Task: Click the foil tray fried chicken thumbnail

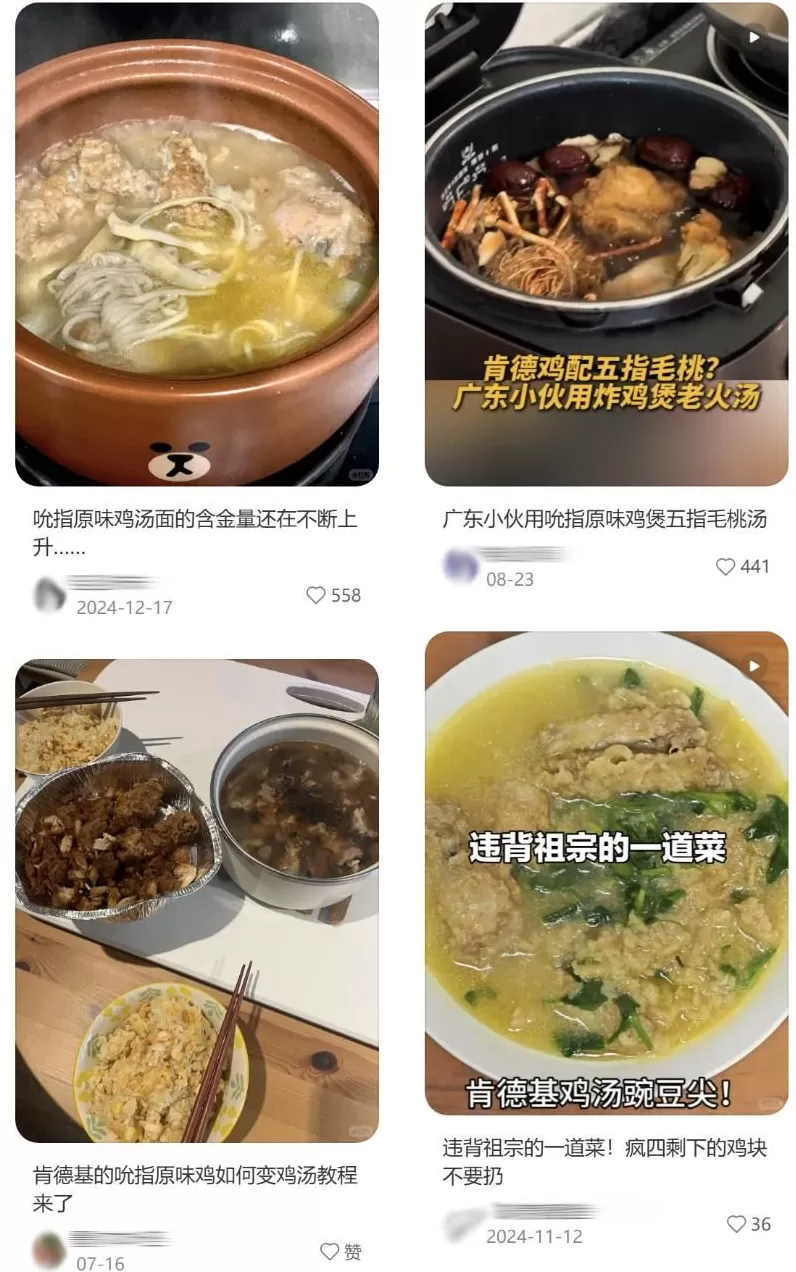Action: 195,900
